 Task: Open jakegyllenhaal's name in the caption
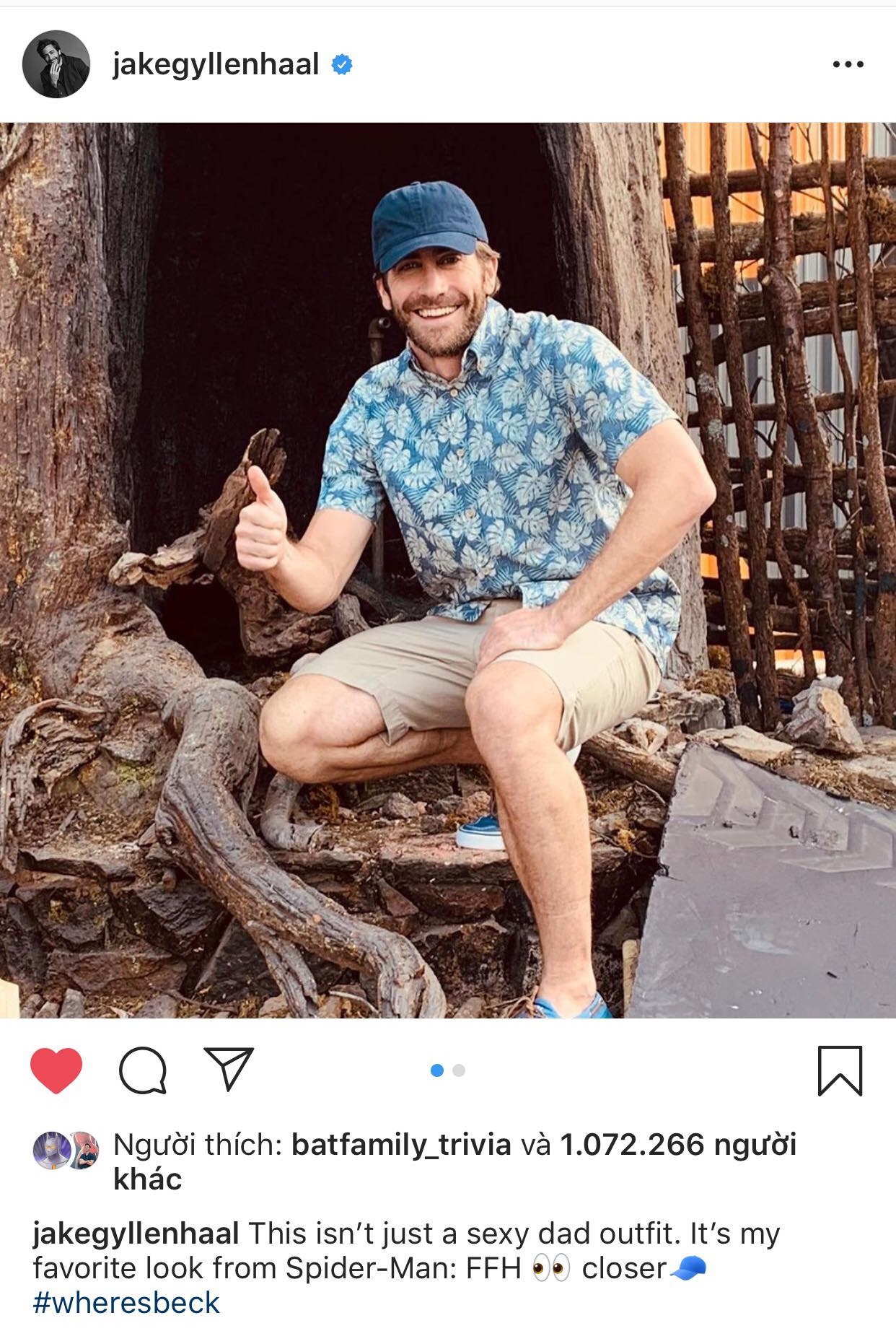point(136,1234)
